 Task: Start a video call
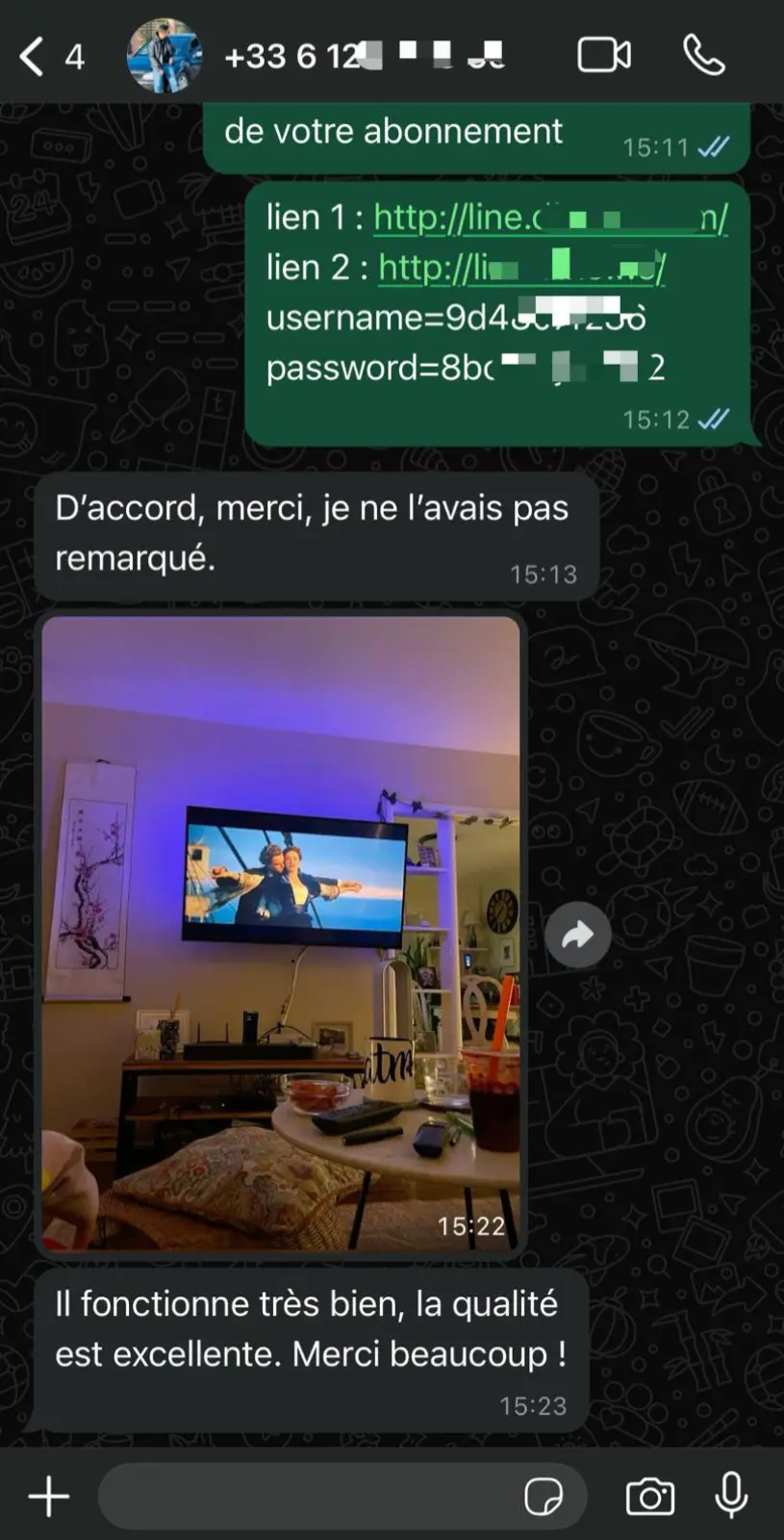[604, 56]
